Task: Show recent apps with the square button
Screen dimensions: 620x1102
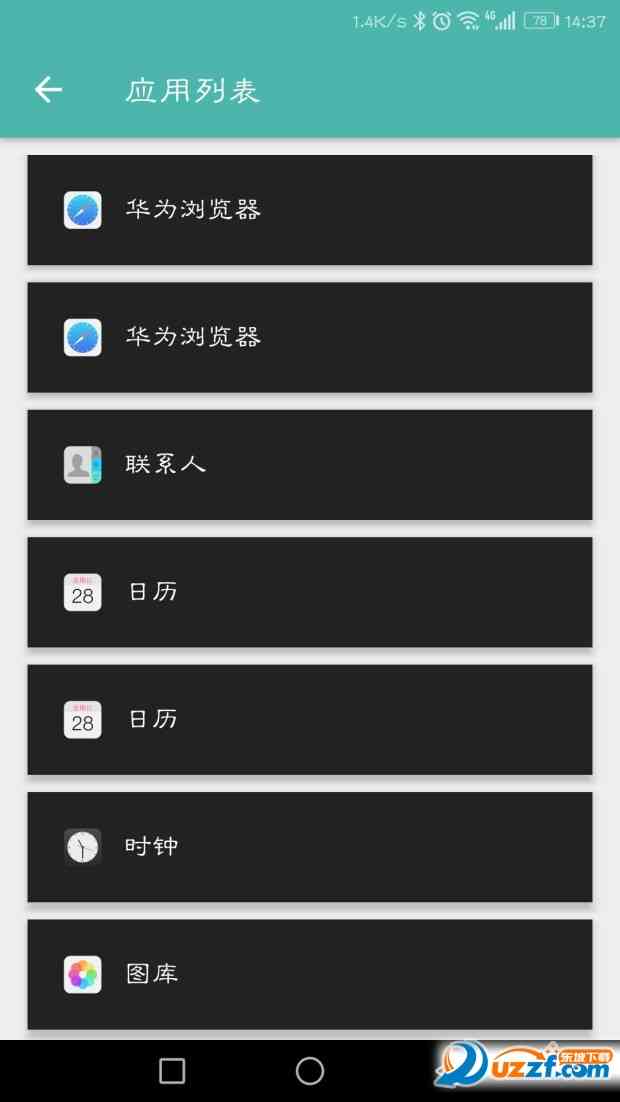Action: click(172, 1071)
